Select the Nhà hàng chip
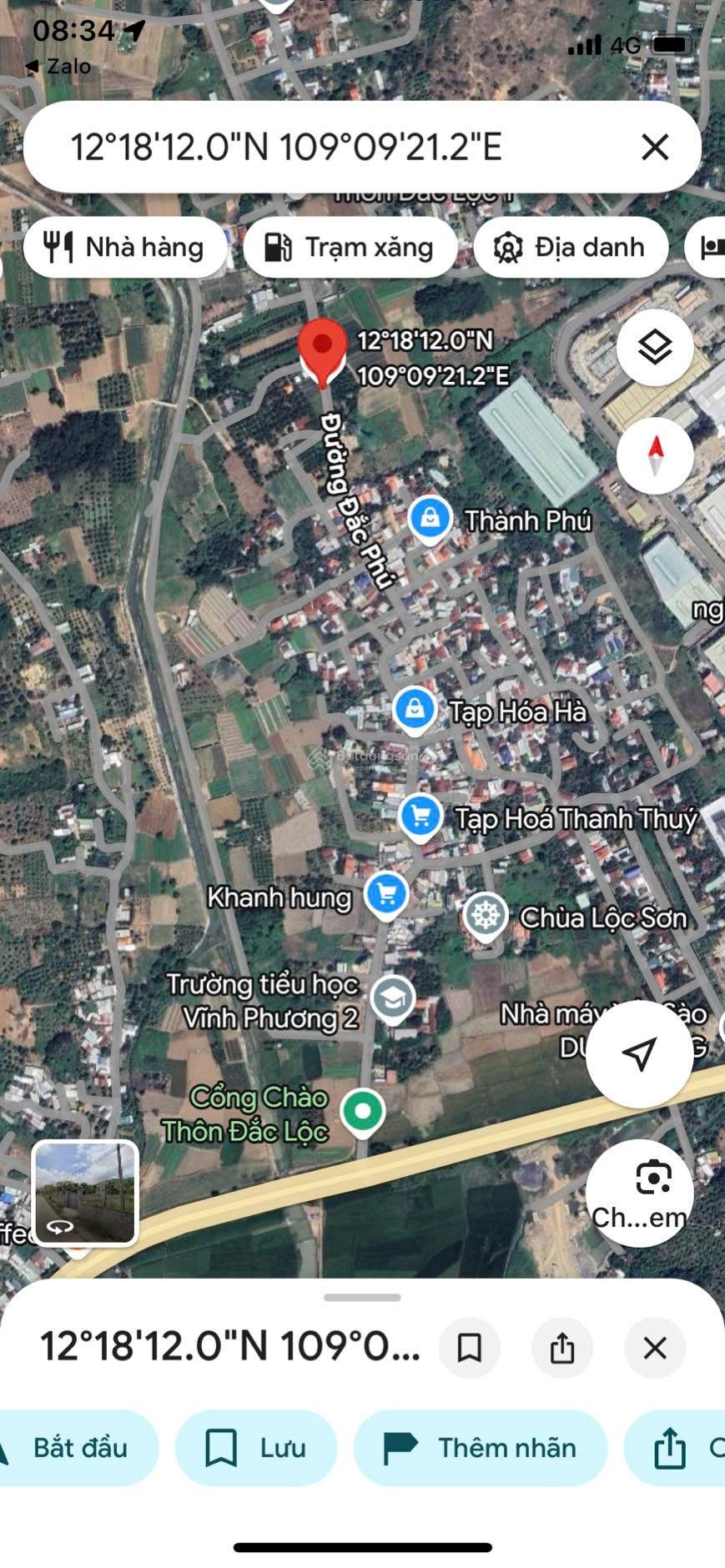The image size is (725, 1568). tap(125, 248)
